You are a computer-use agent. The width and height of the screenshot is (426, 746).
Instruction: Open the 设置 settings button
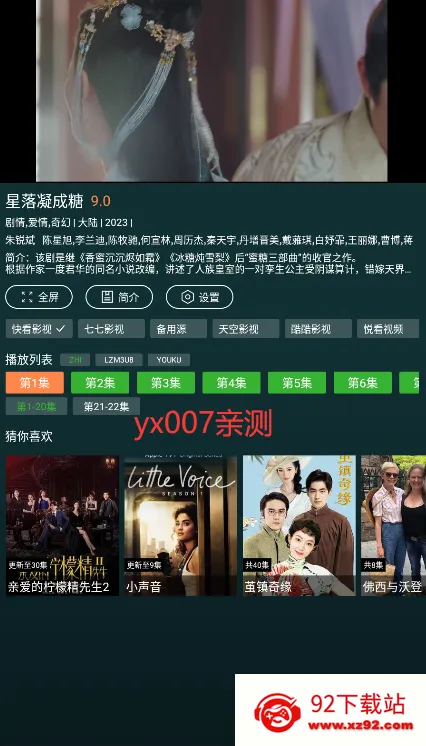[199, 297]
